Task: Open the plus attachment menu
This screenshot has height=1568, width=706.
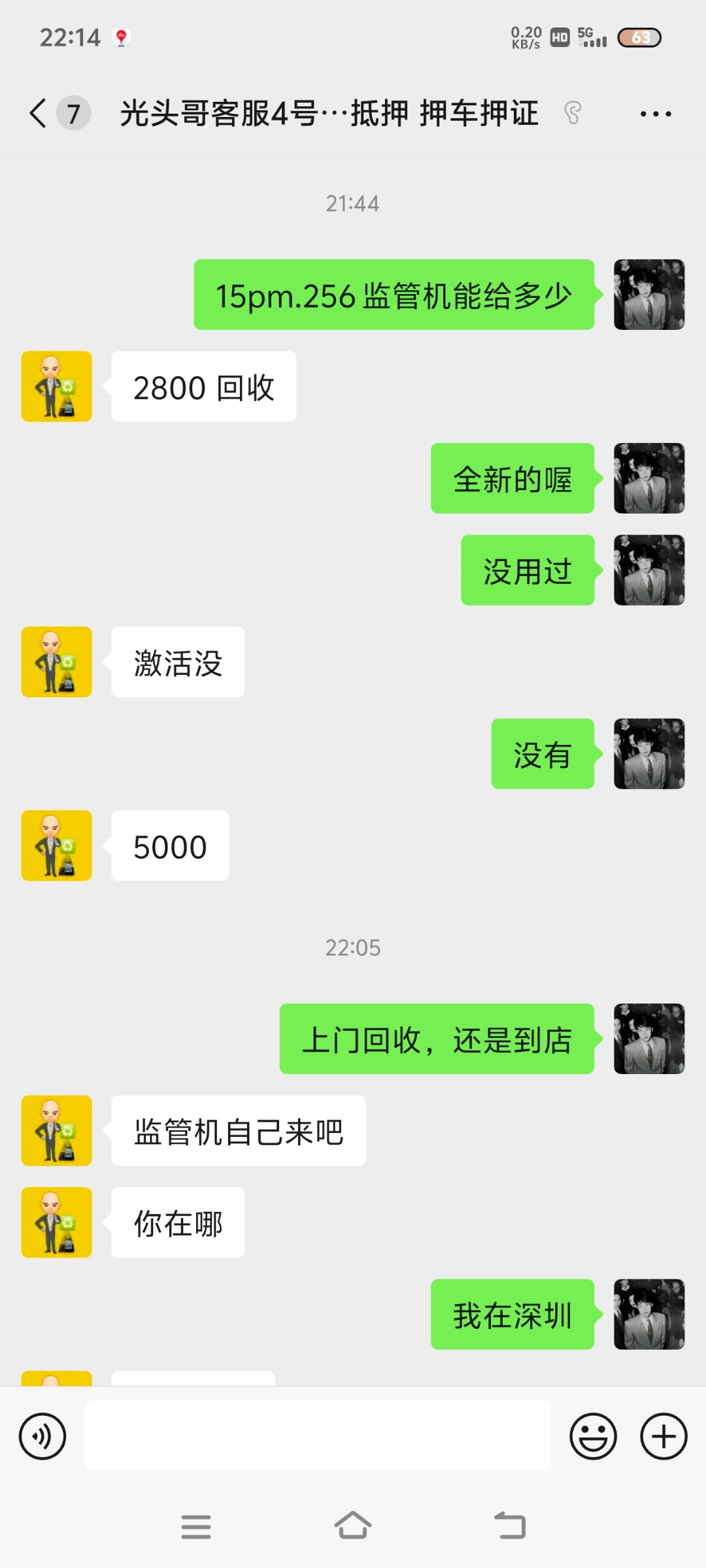Action: pyautogui.click(x=664, y=1436)
